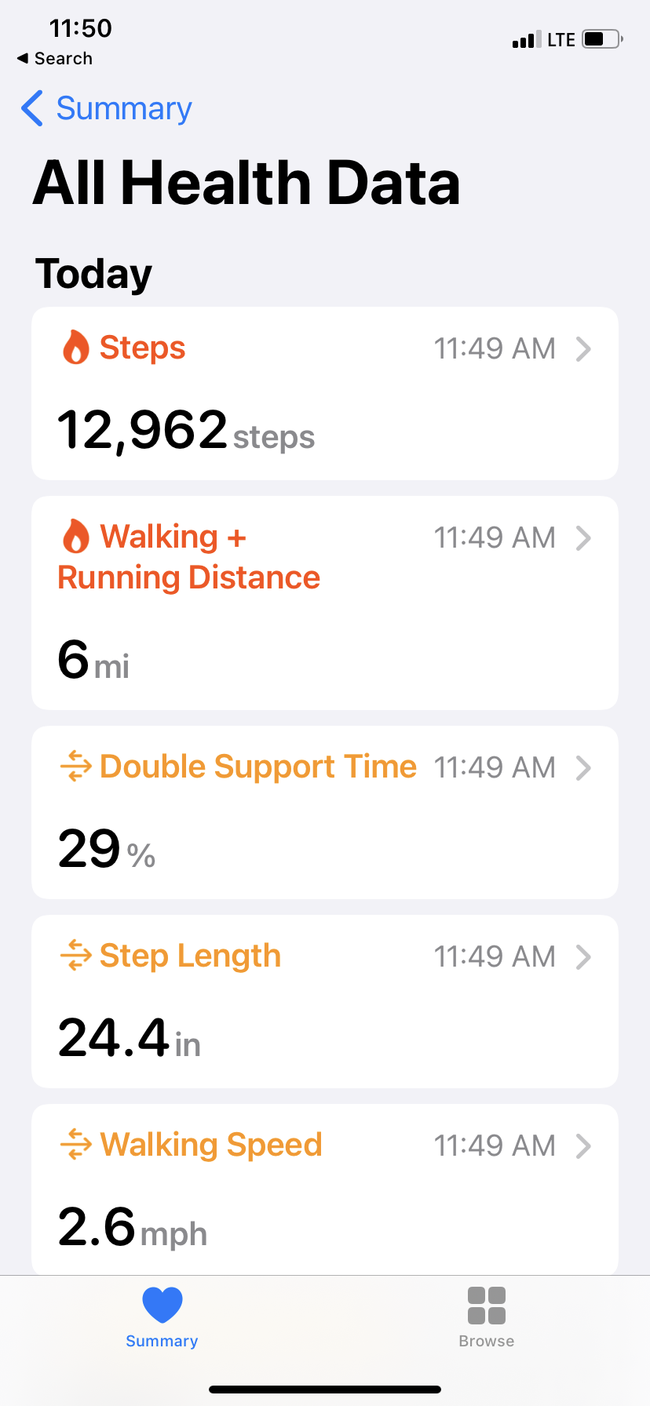Open Walking + Running Distance details

325,603
